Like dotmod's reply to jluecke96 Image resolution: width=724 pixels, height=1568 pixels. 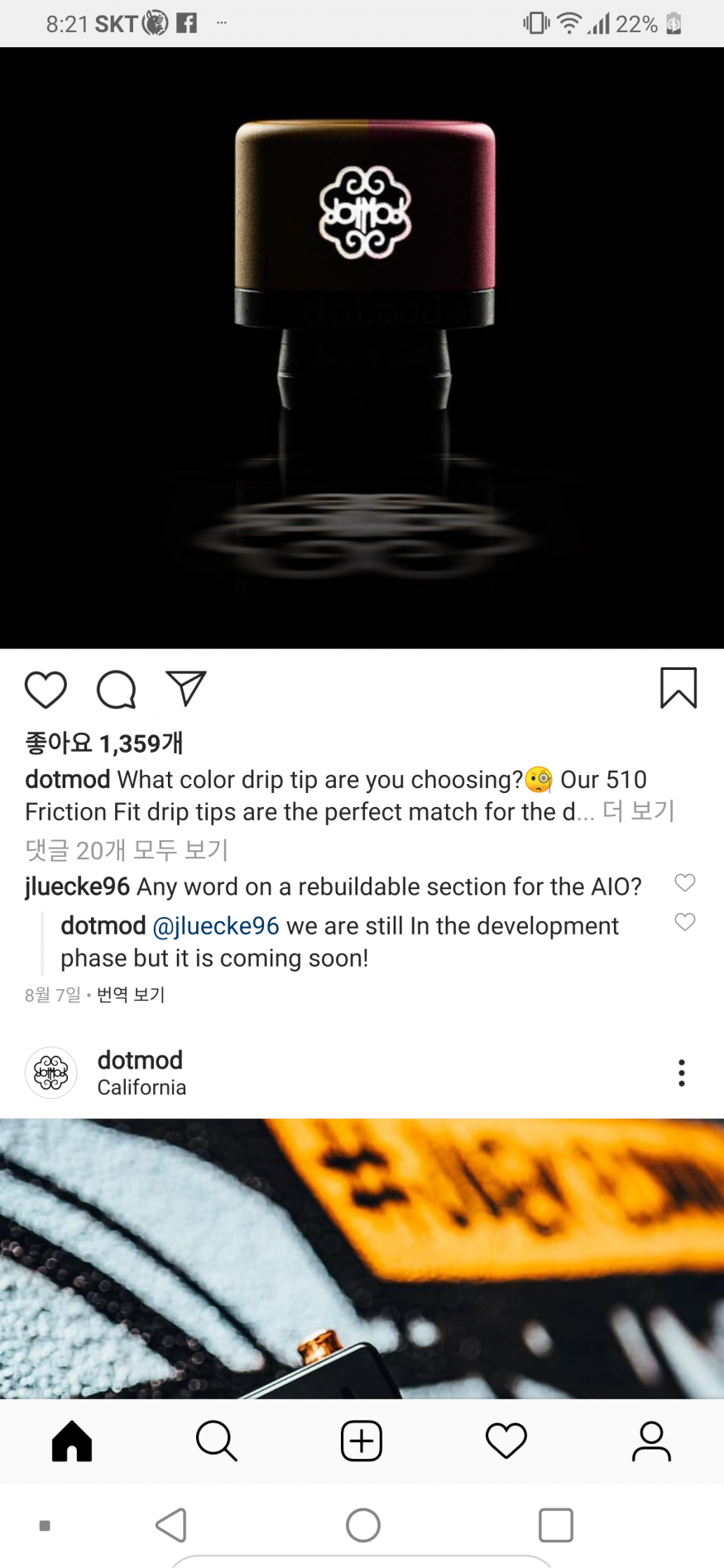[x=684, y=922]
